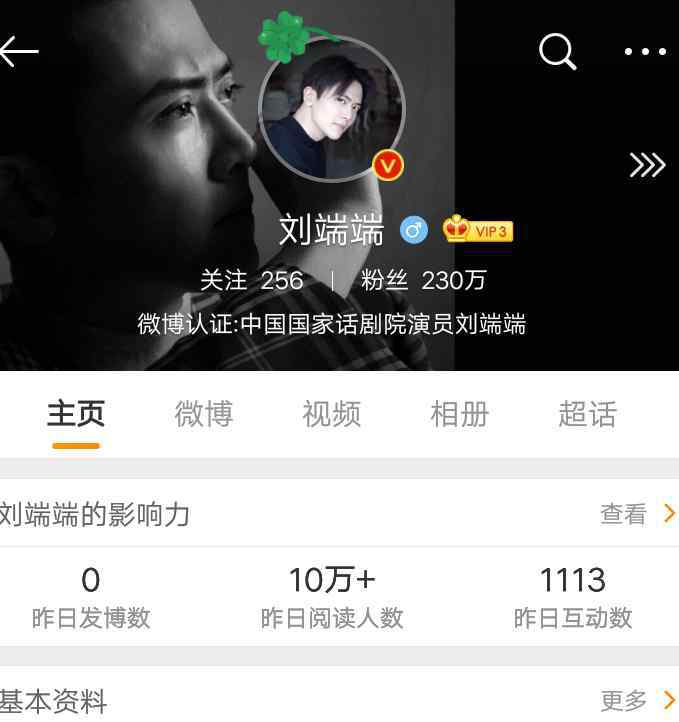This screenshot has width=679, height=722.
Task: Select the 主页 tab
Action: tap(76, 414)
